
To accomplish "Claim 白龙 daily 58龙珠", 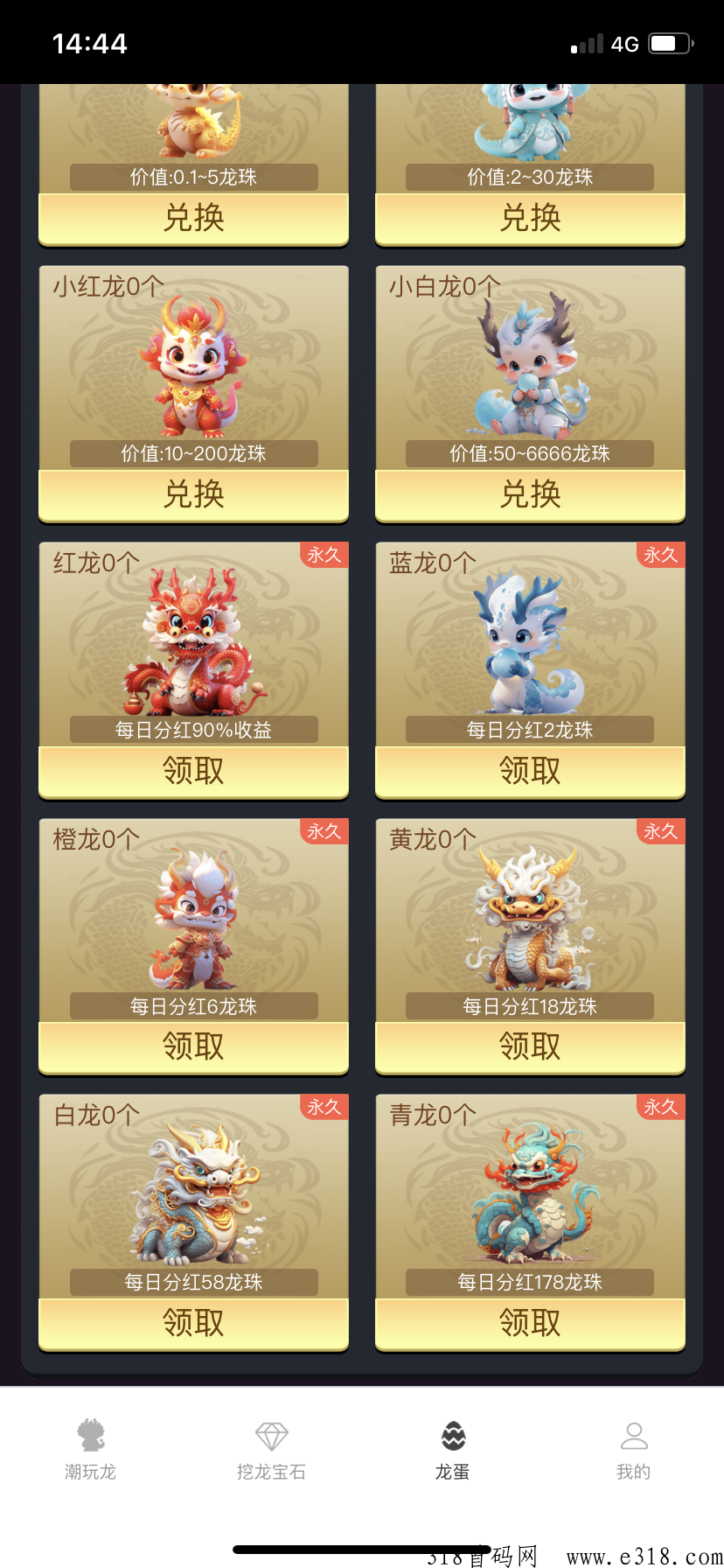I will [193, 1323].
